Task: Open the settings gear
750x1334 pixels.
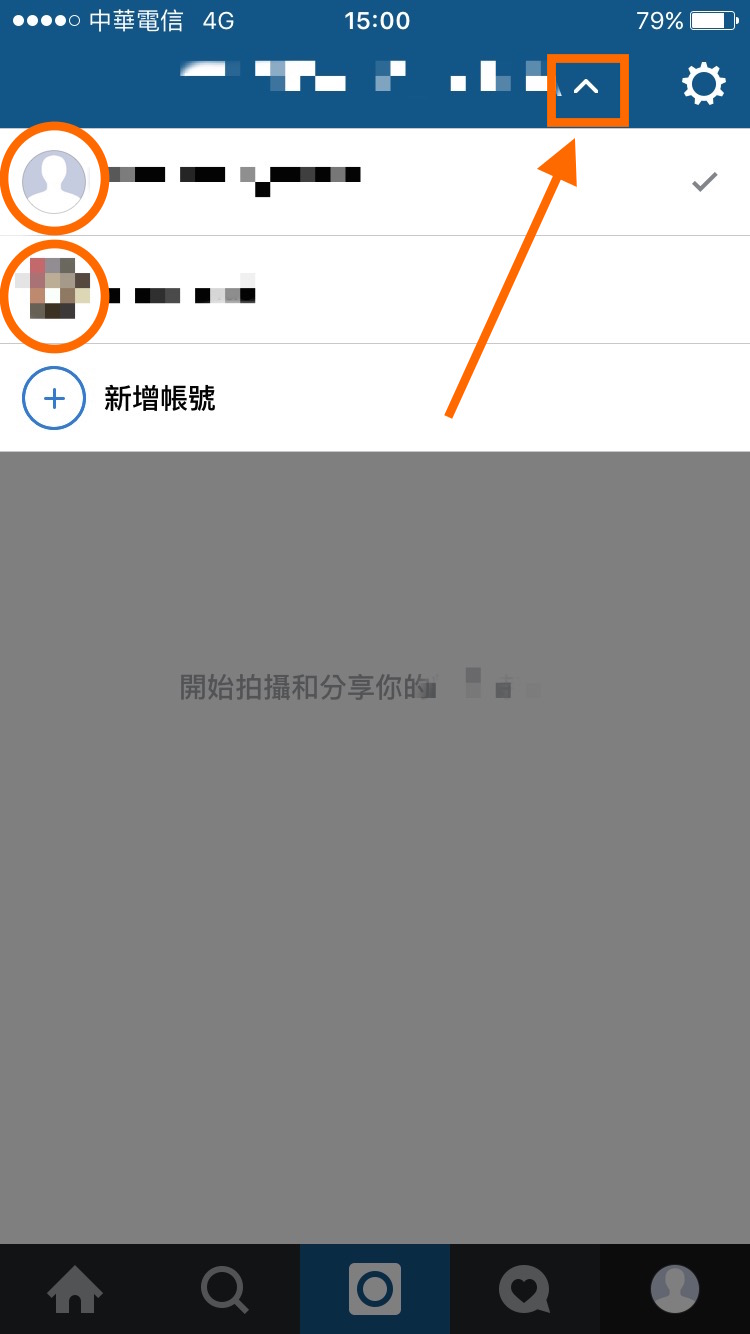Action: click(704, 85)
